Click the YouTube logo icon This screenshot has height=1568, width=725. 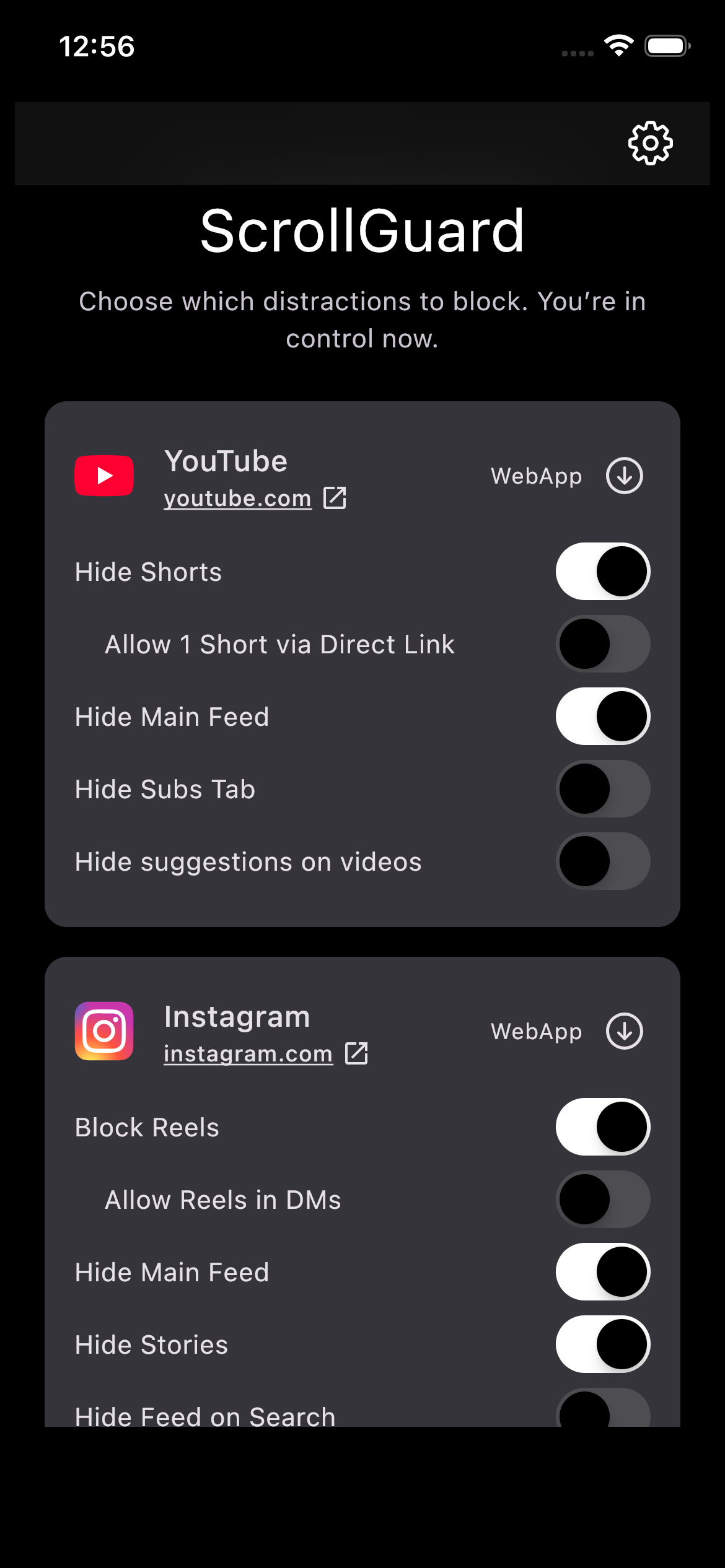coord(103,476)
